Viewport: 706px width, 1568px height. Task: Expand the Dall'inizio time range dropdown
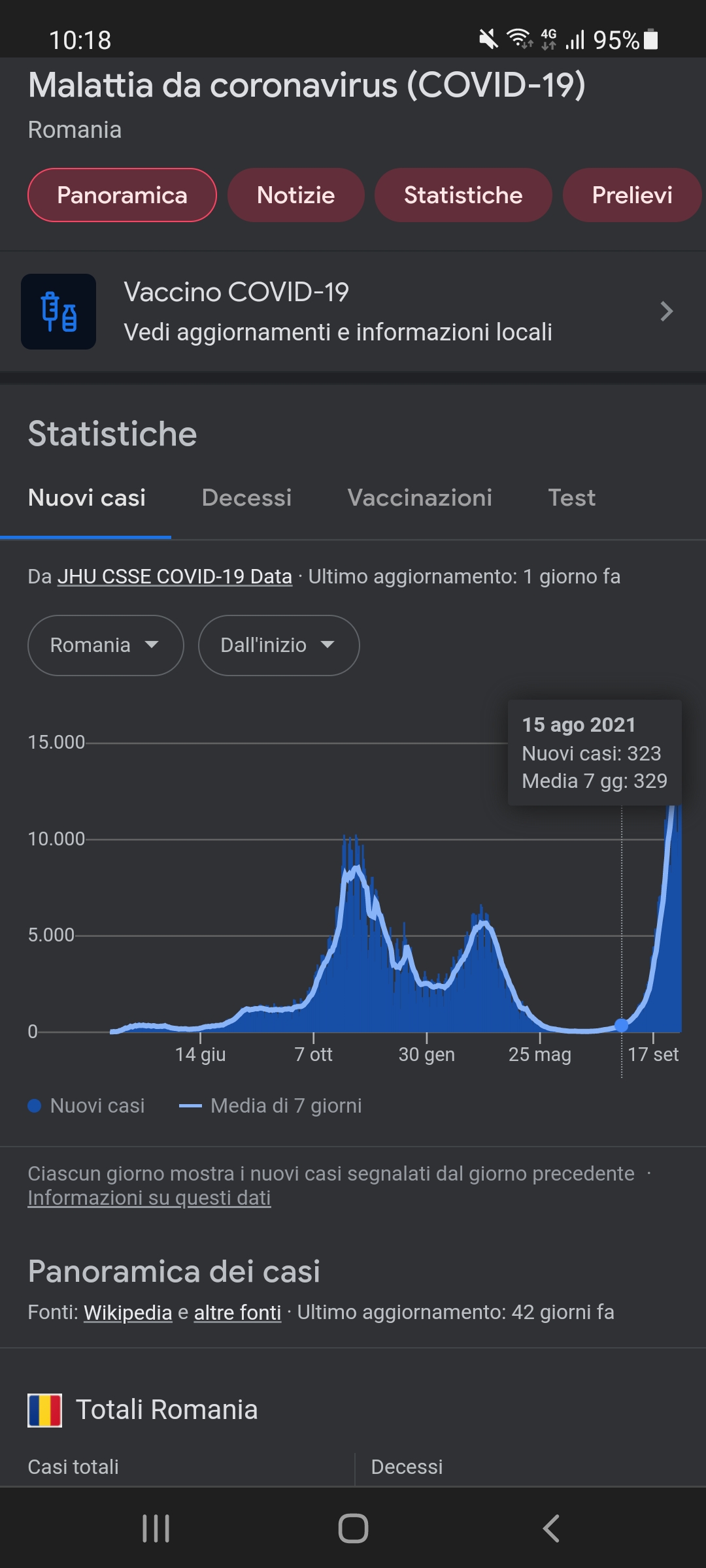point(279,645)
